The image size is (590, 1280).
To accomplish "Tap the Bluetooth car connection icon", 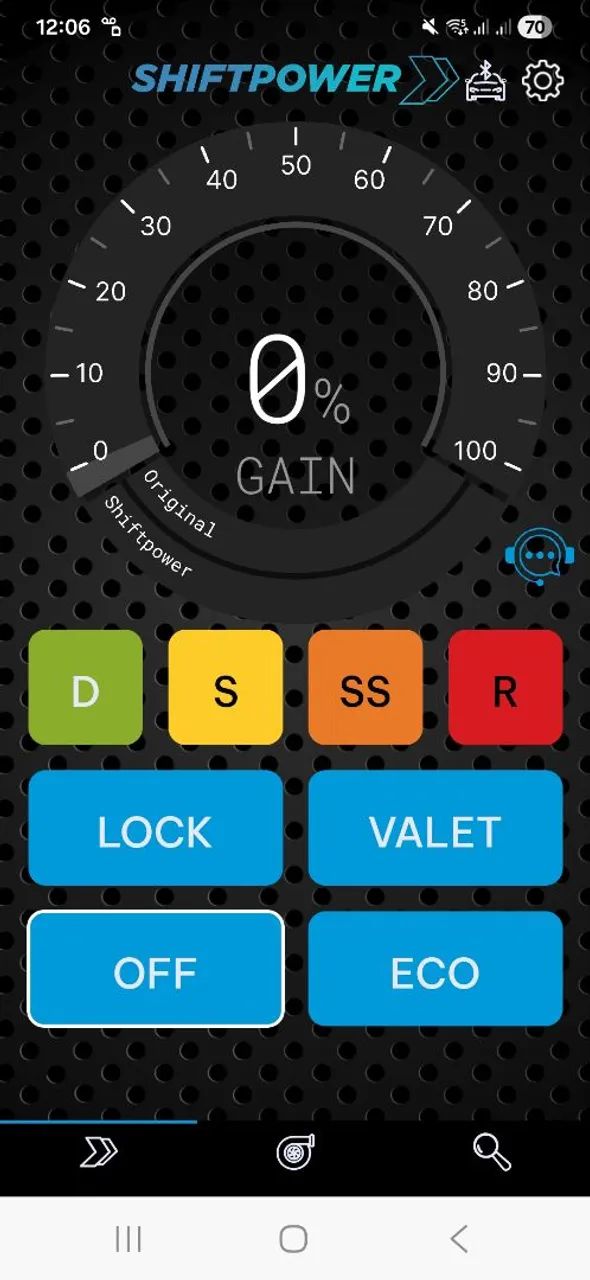I will pos(487,81).
